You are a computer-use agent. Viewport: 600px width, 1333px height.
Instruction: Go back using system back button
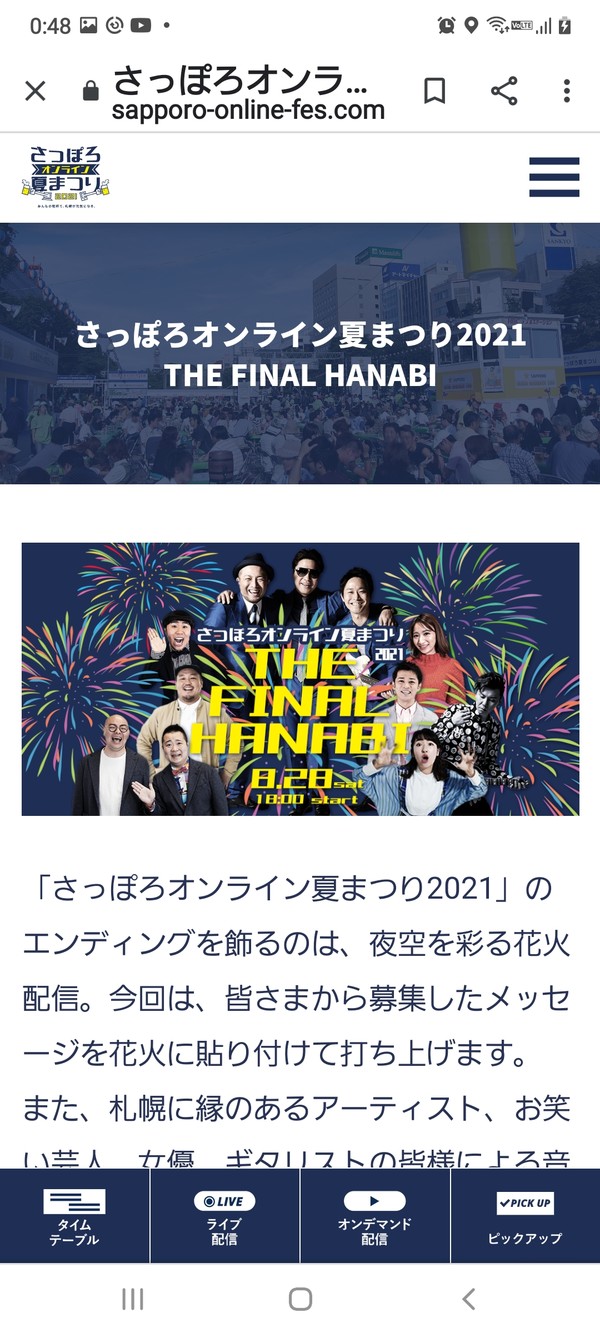468,1298
